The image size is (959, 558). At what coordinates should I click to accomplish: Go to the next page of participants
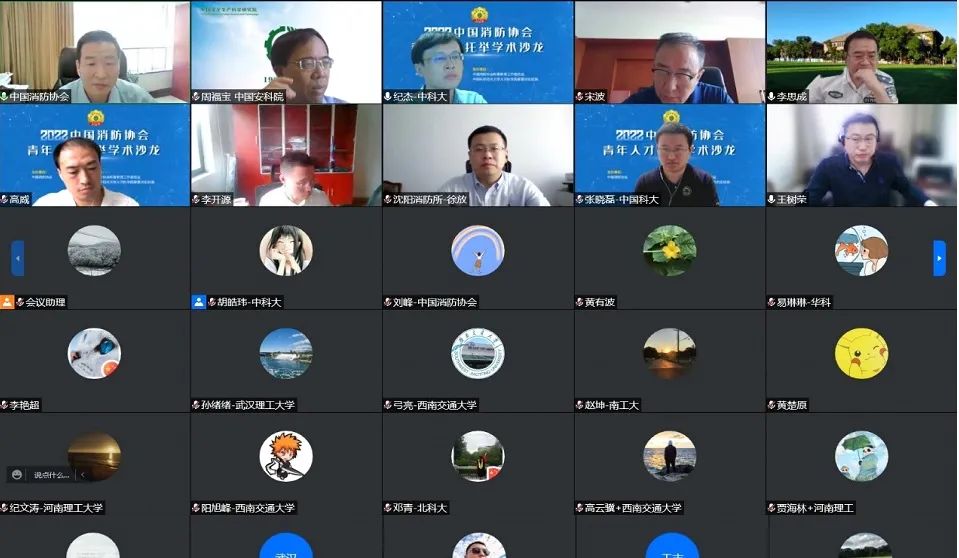[939, 258]
